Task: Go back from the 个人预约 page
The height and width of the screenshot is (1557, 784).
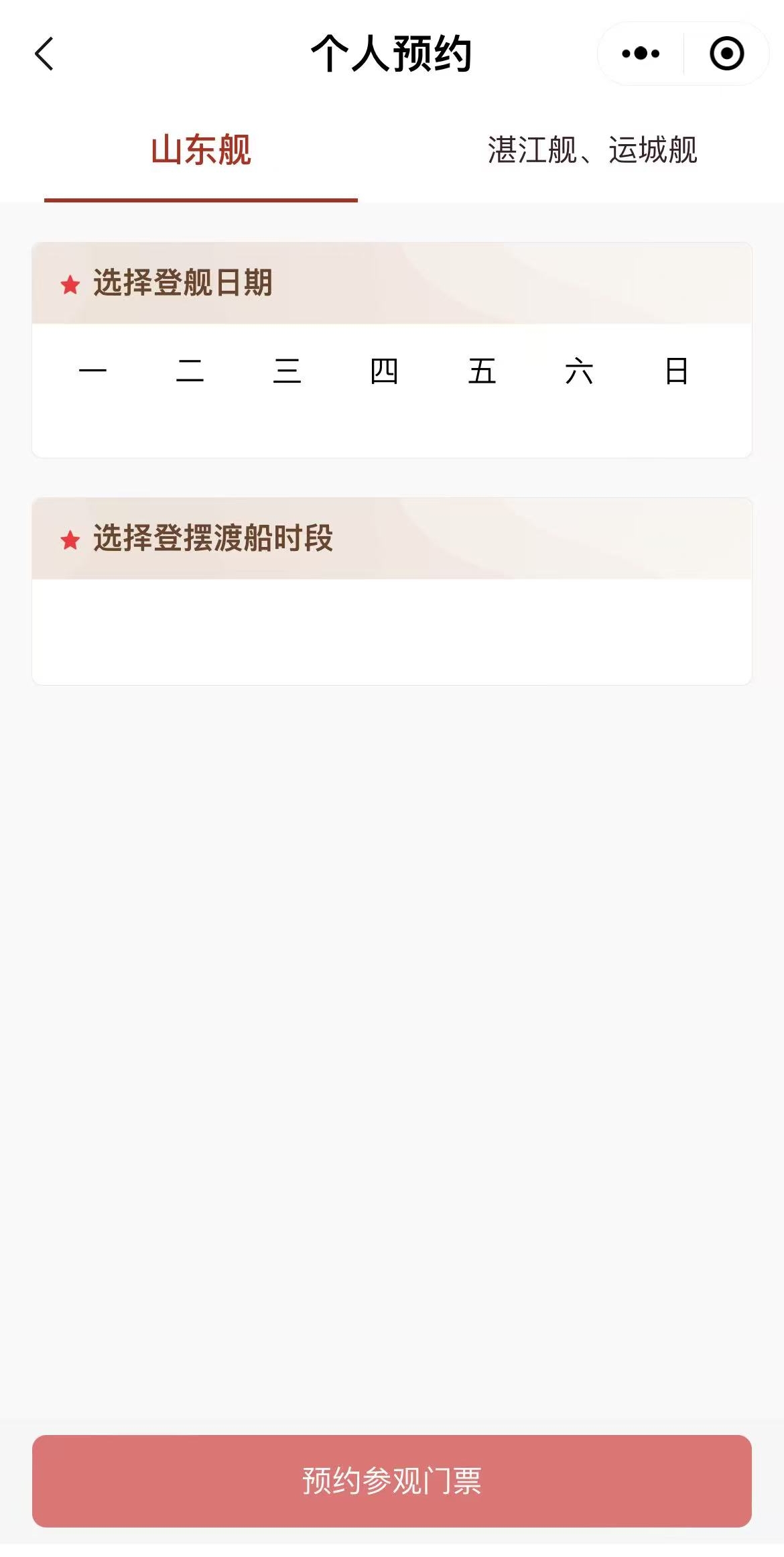Action: tap(44, 54)
